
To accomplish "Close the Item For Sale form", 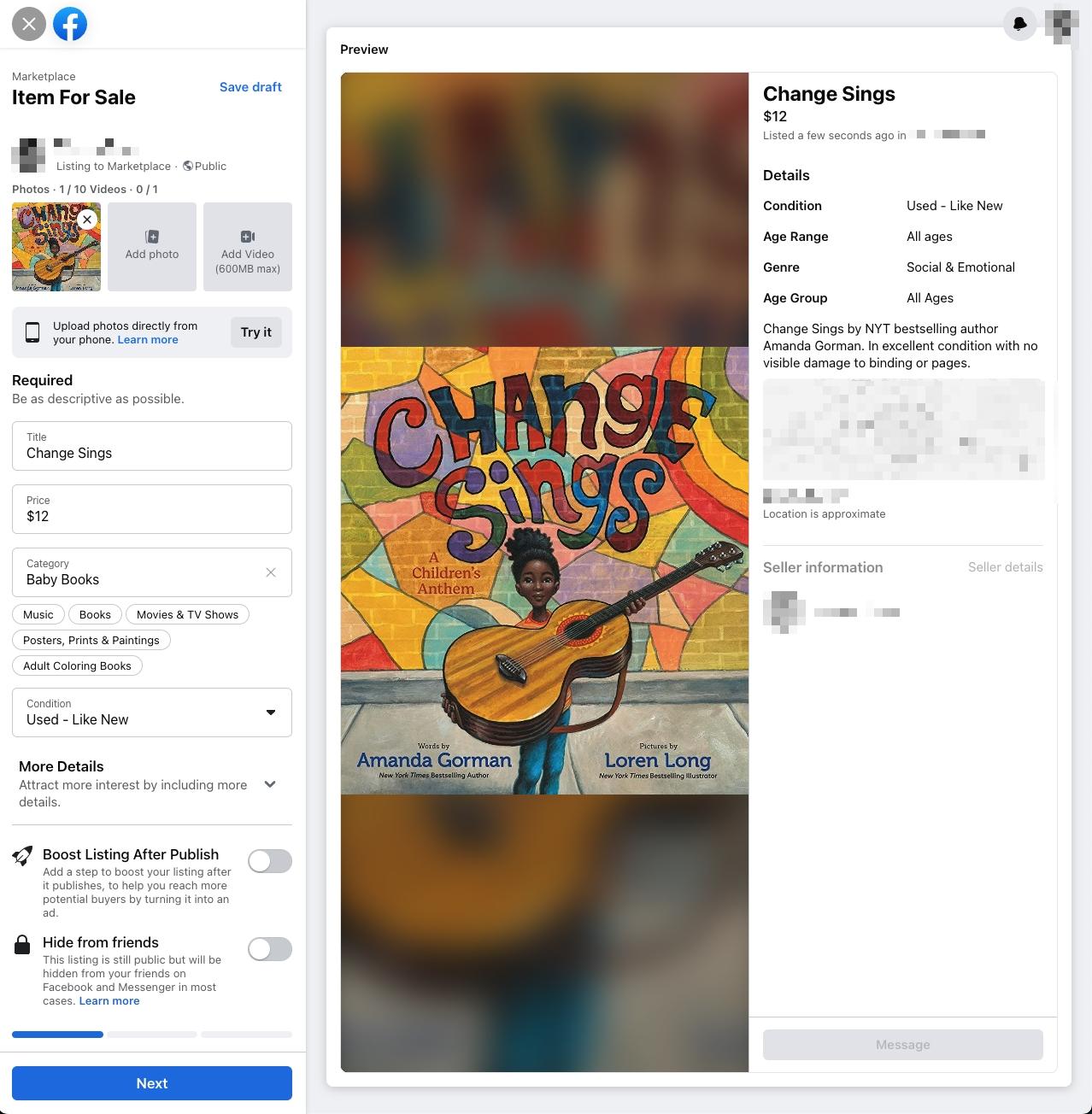I will coord(29,24).
